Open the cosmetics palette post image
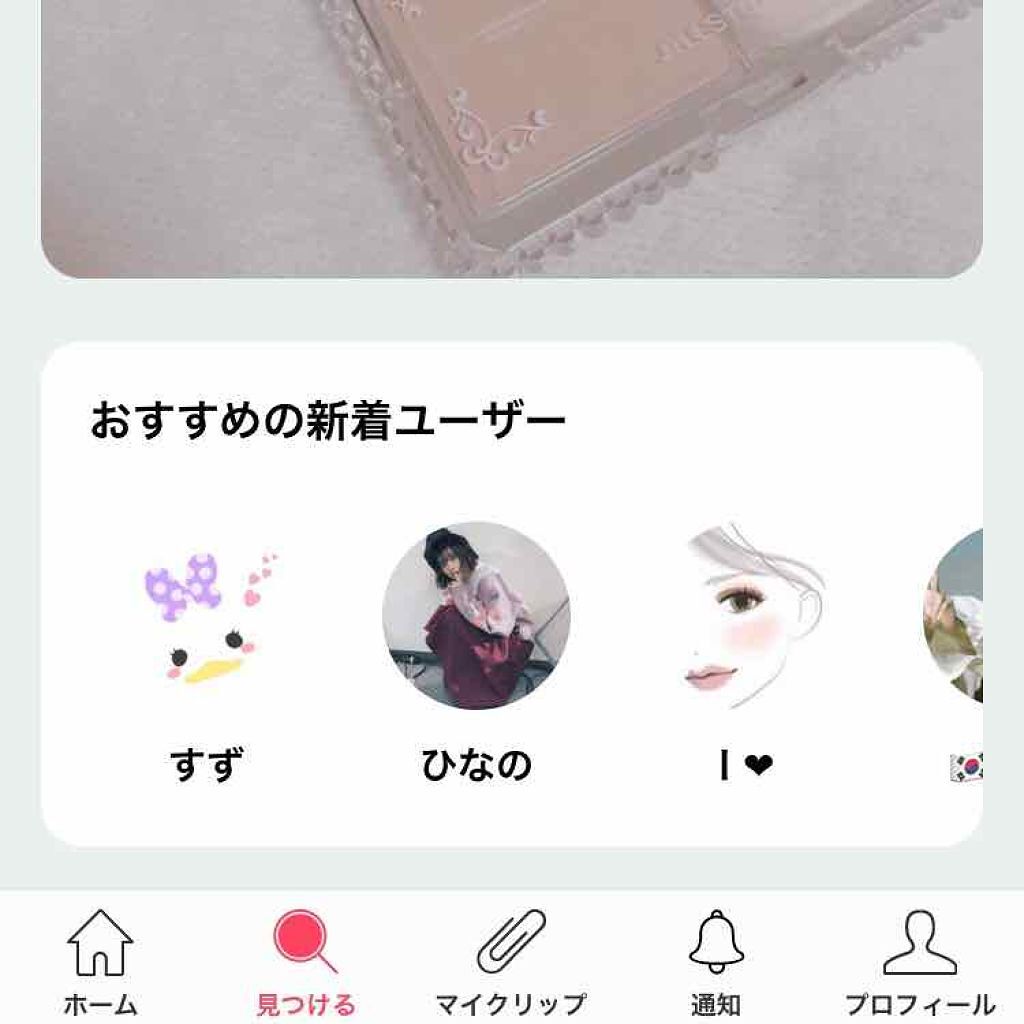Viewport: 1024px width, 1024px height. pyautogui.click(x=511, y=130)
